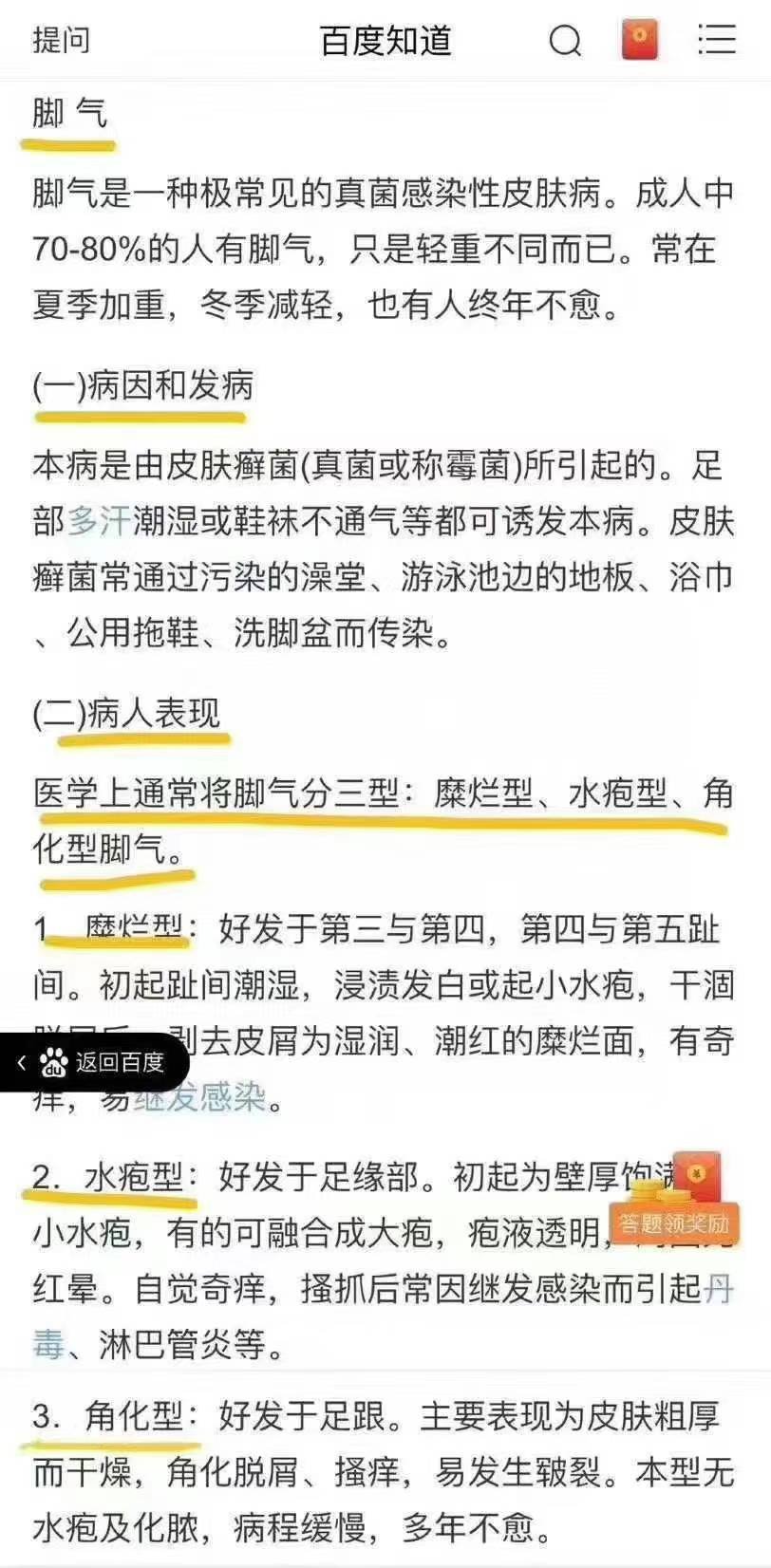Open the search magnifier icon
The image size is (771, 1568).
(565, 41)
